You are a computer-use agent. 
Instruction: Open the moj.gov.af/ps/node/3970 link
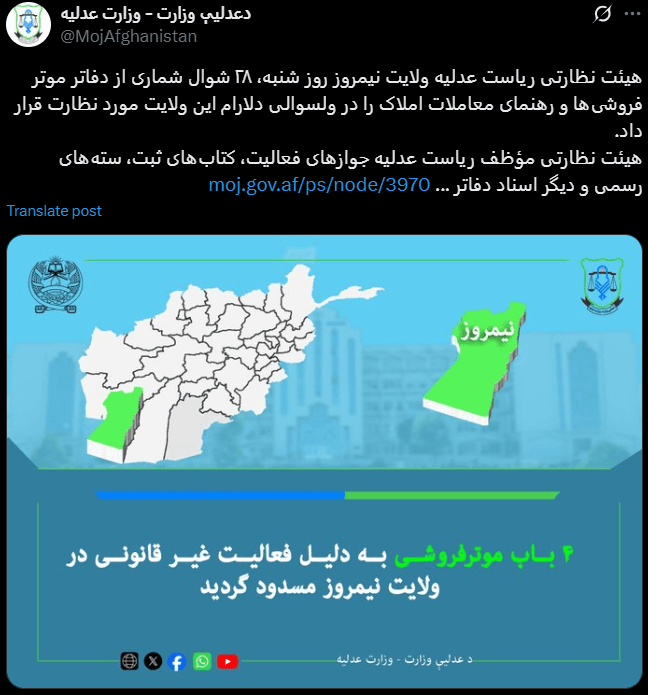point(319,185)
